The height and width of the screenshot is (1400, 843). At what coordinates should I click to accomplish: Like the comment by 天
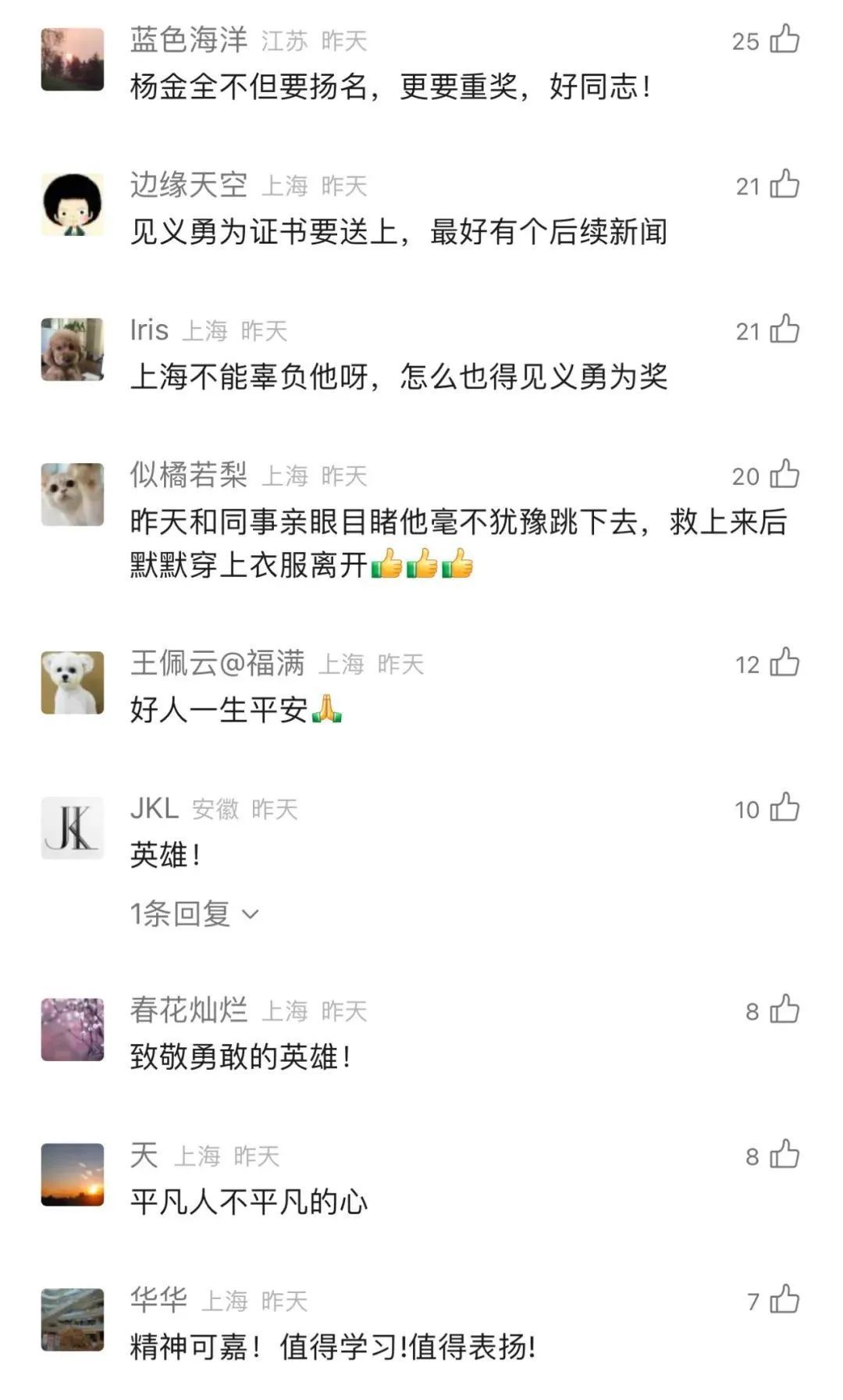784,1155
